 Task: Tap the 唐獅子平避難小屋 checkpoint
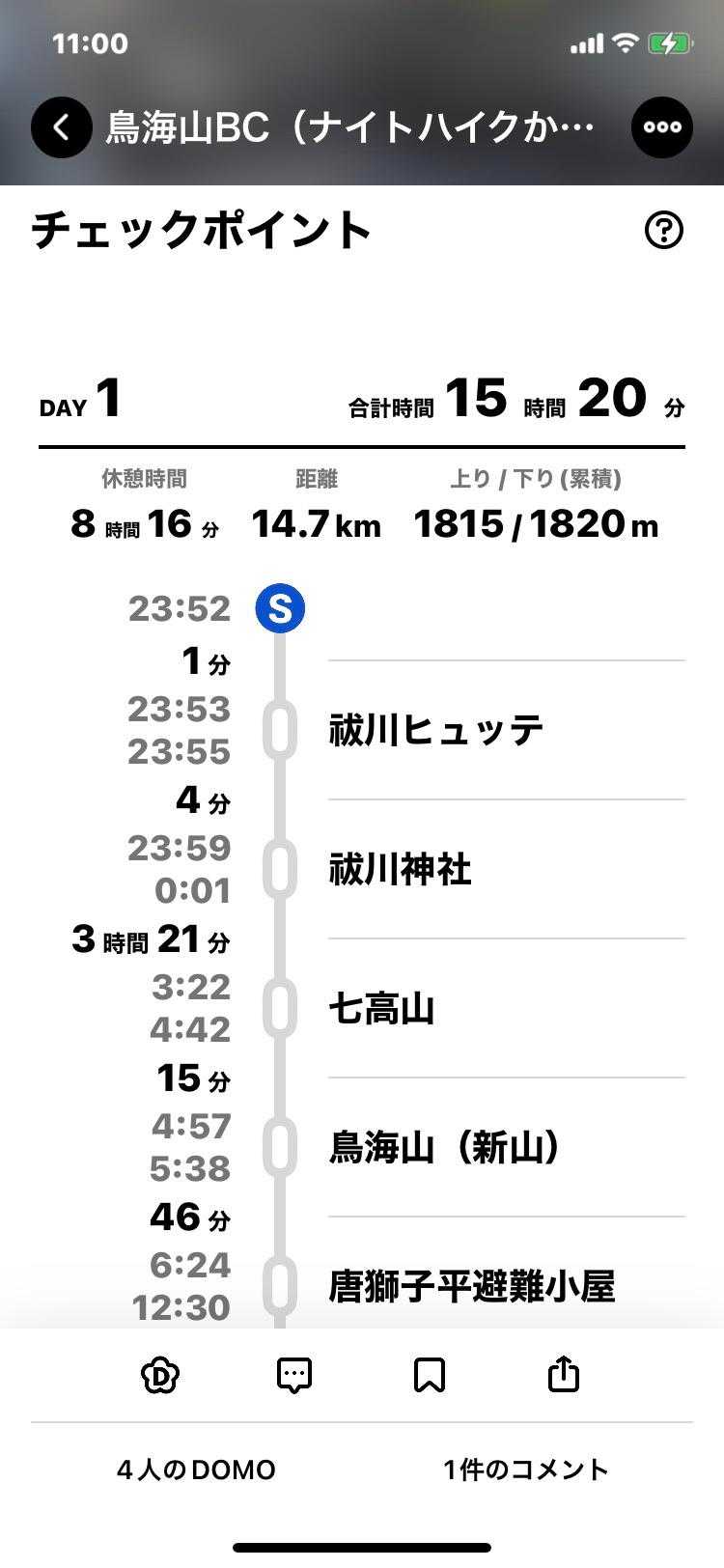point(471,1286)
